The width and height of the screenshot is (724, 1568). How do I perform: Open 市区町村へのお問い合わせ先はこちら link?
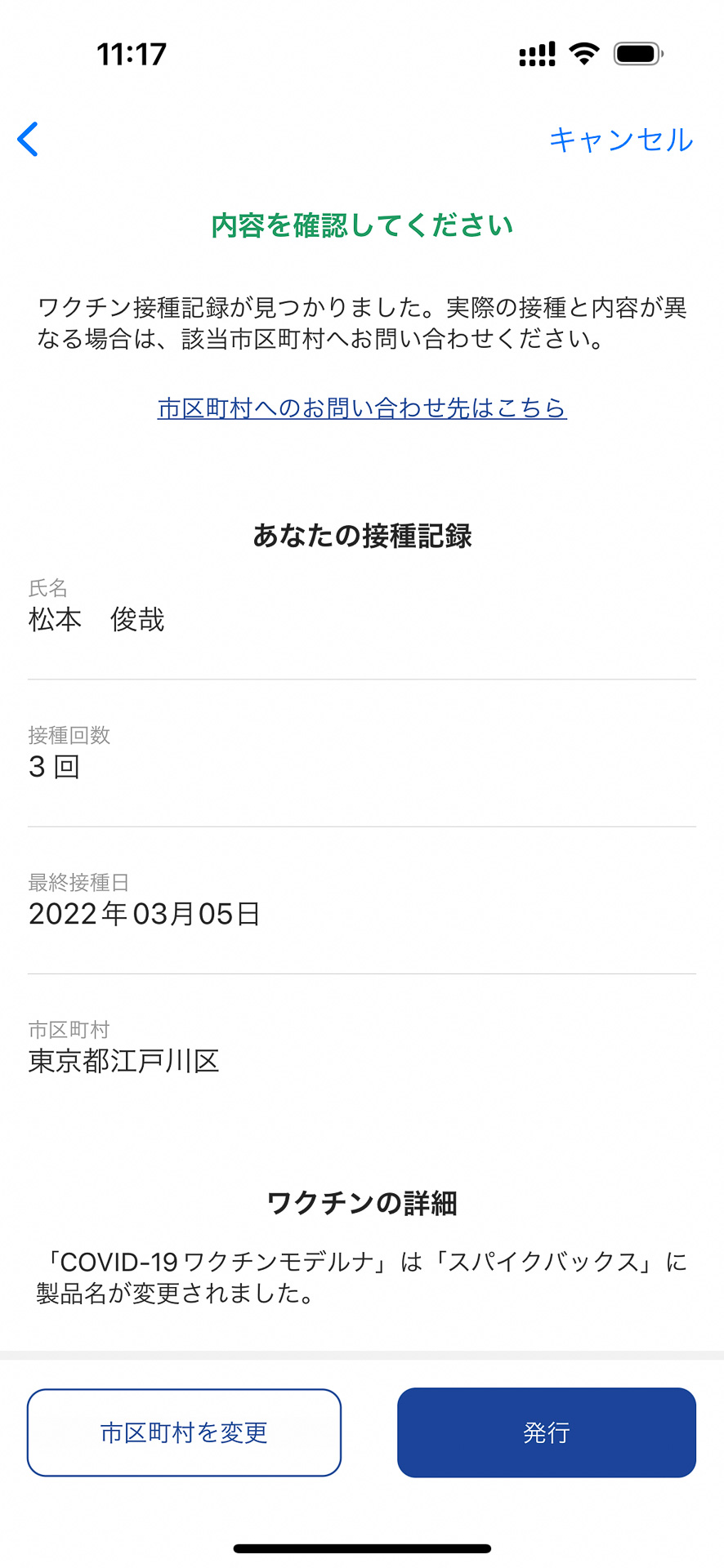362,408
